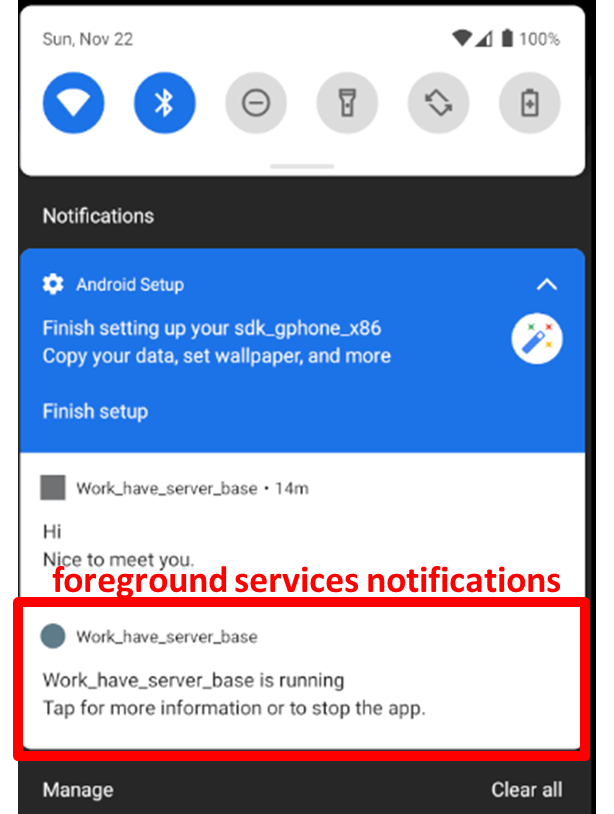
Task: Turn off the Wi-Fi quick setting
Action: (73, 103)
